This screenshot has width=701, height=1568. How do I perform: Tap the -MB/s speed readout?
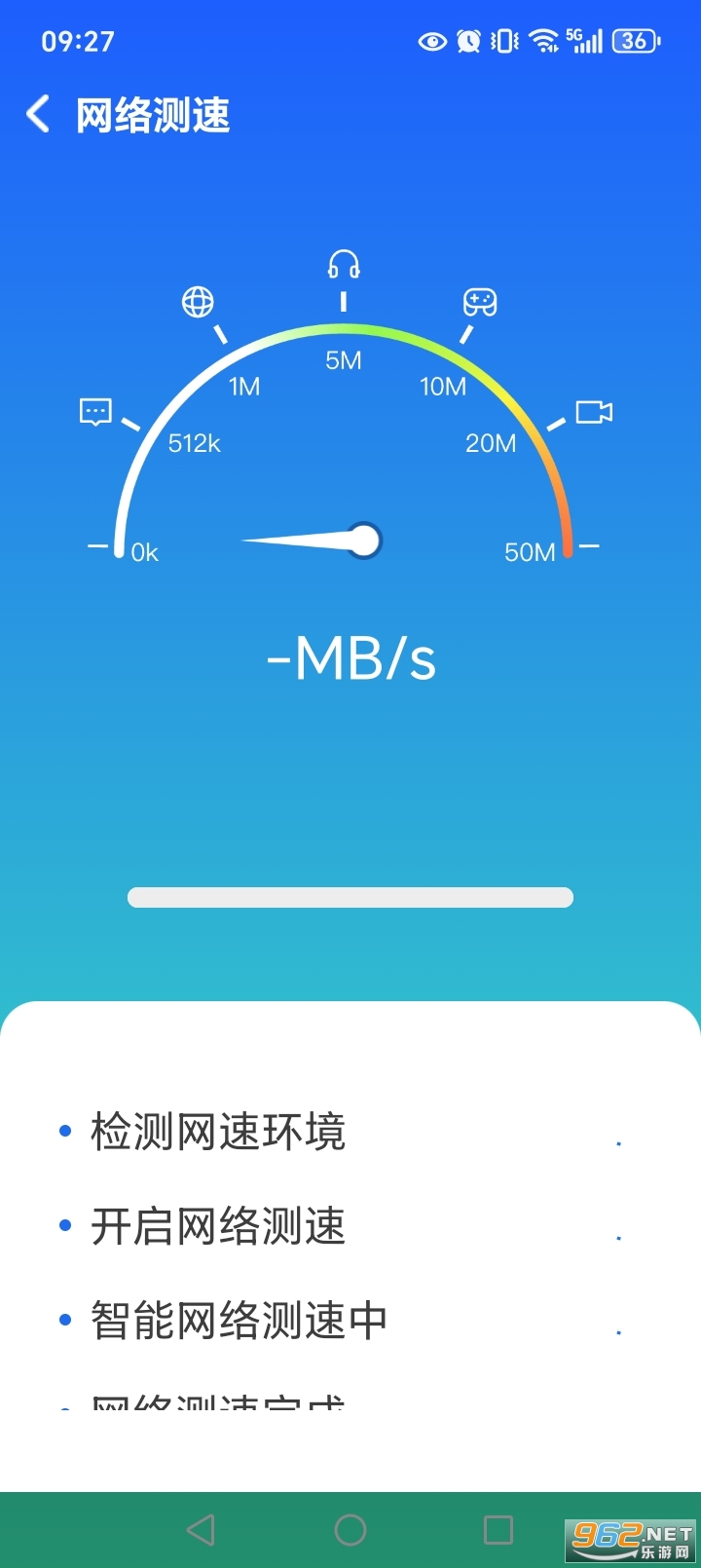click(x=350, y=658)
